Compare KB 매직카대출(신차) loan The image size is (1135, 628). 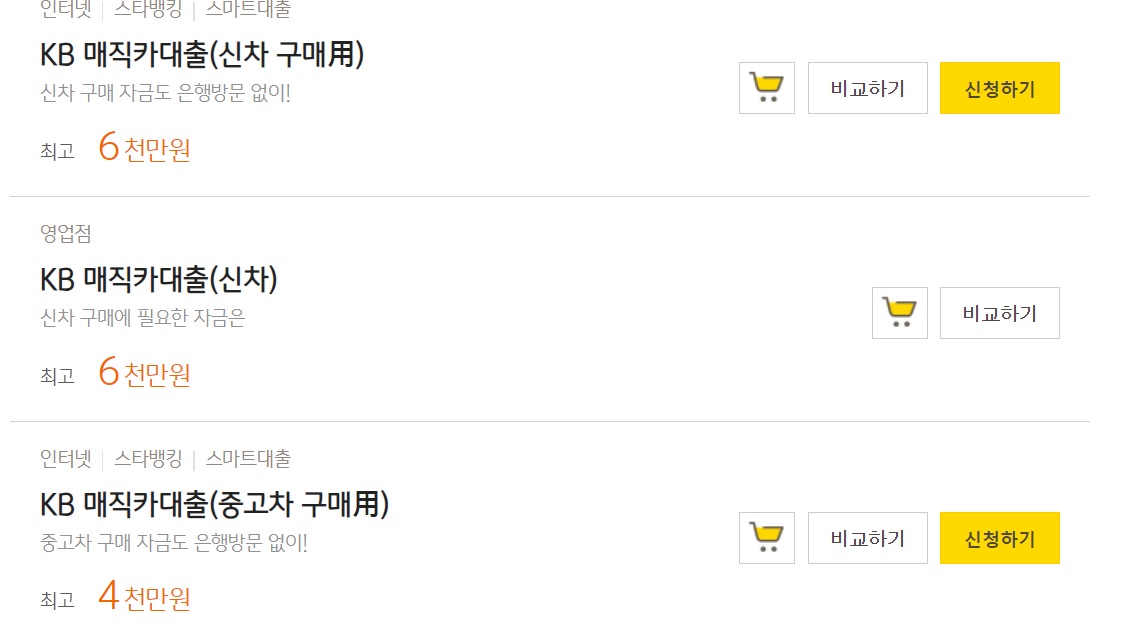(x=999, y=313)
